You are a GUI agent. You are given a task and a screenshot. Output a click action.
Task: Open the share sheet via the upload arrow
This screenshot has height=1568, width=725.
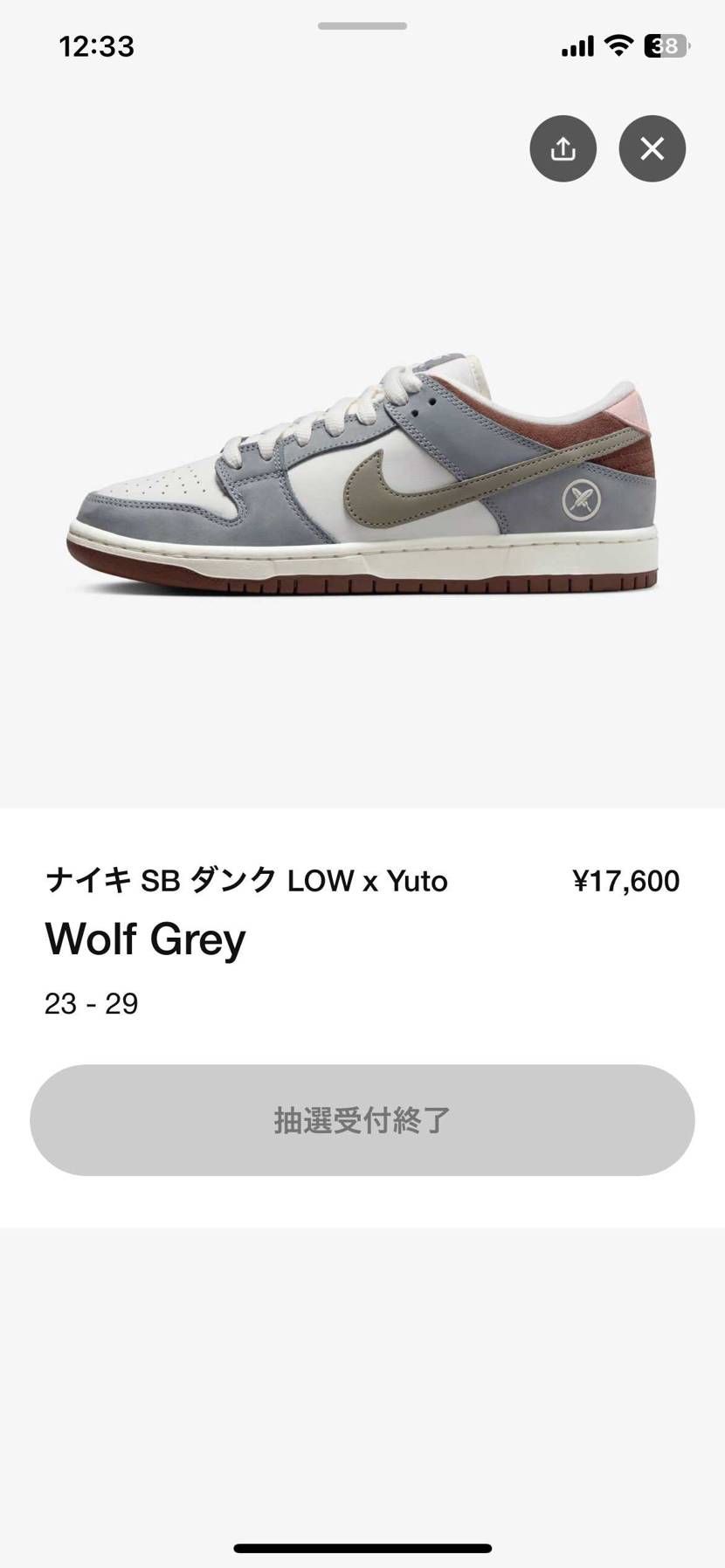(x=563, y=148)
